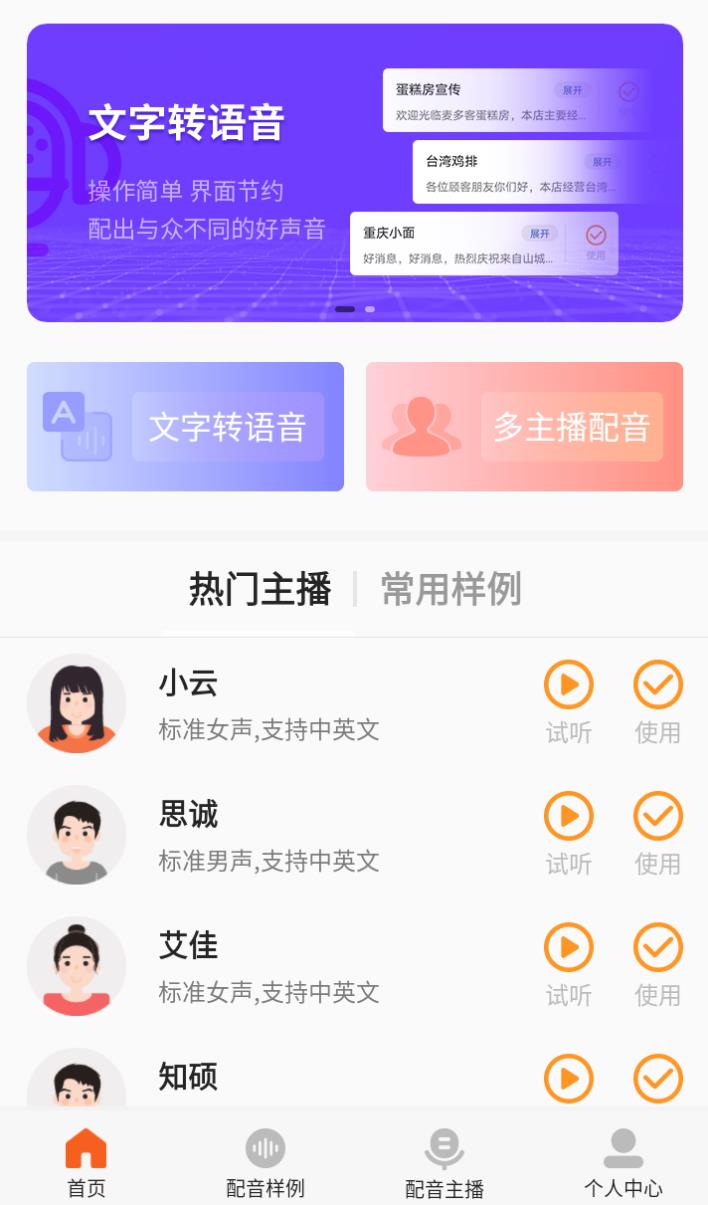The image size is (708, 1205).
Task: Use the 思诚 voice
Action: [x=657, y=817]
